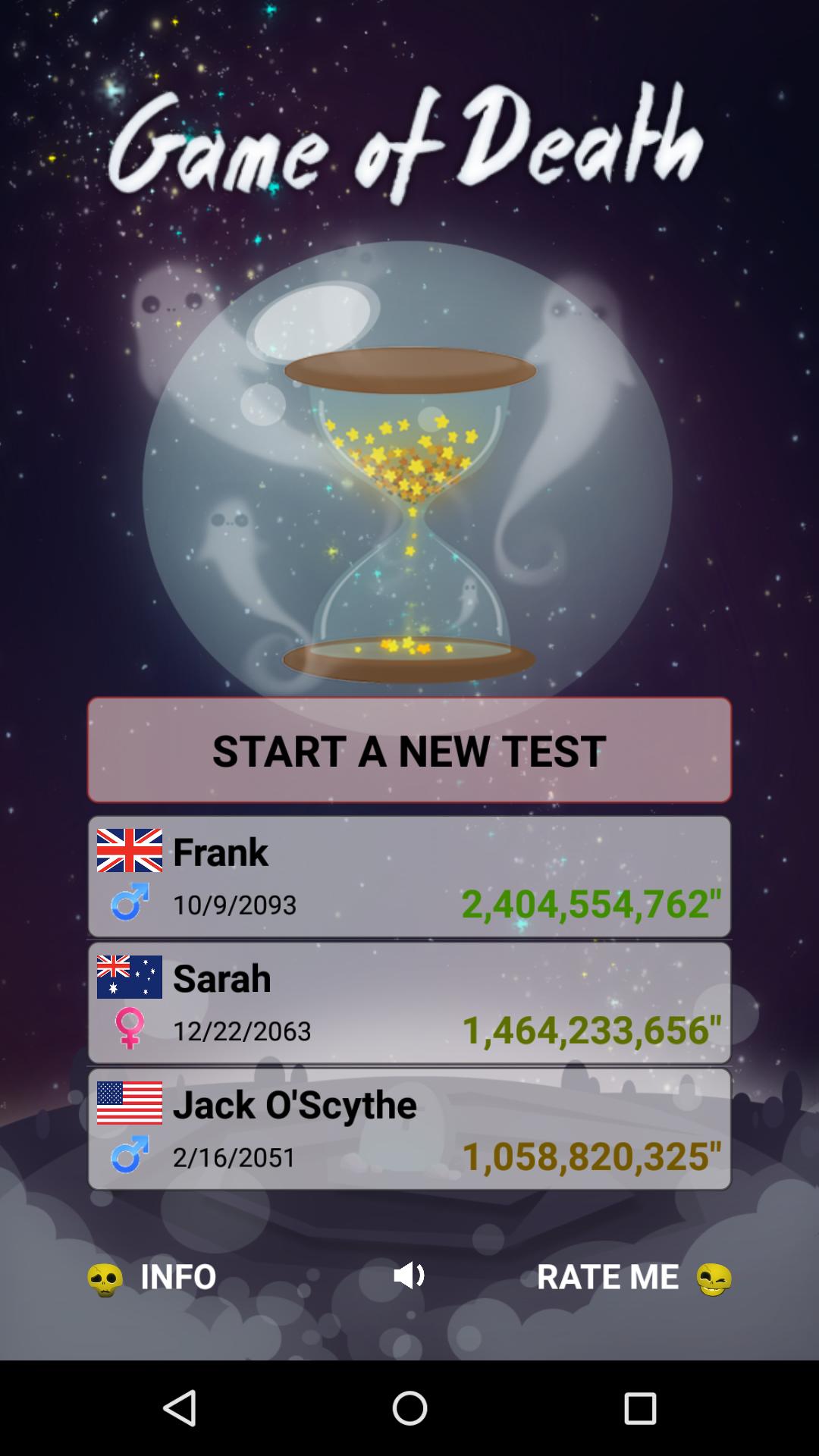
Task: Open the Info section
Action: pos(153,1278)
